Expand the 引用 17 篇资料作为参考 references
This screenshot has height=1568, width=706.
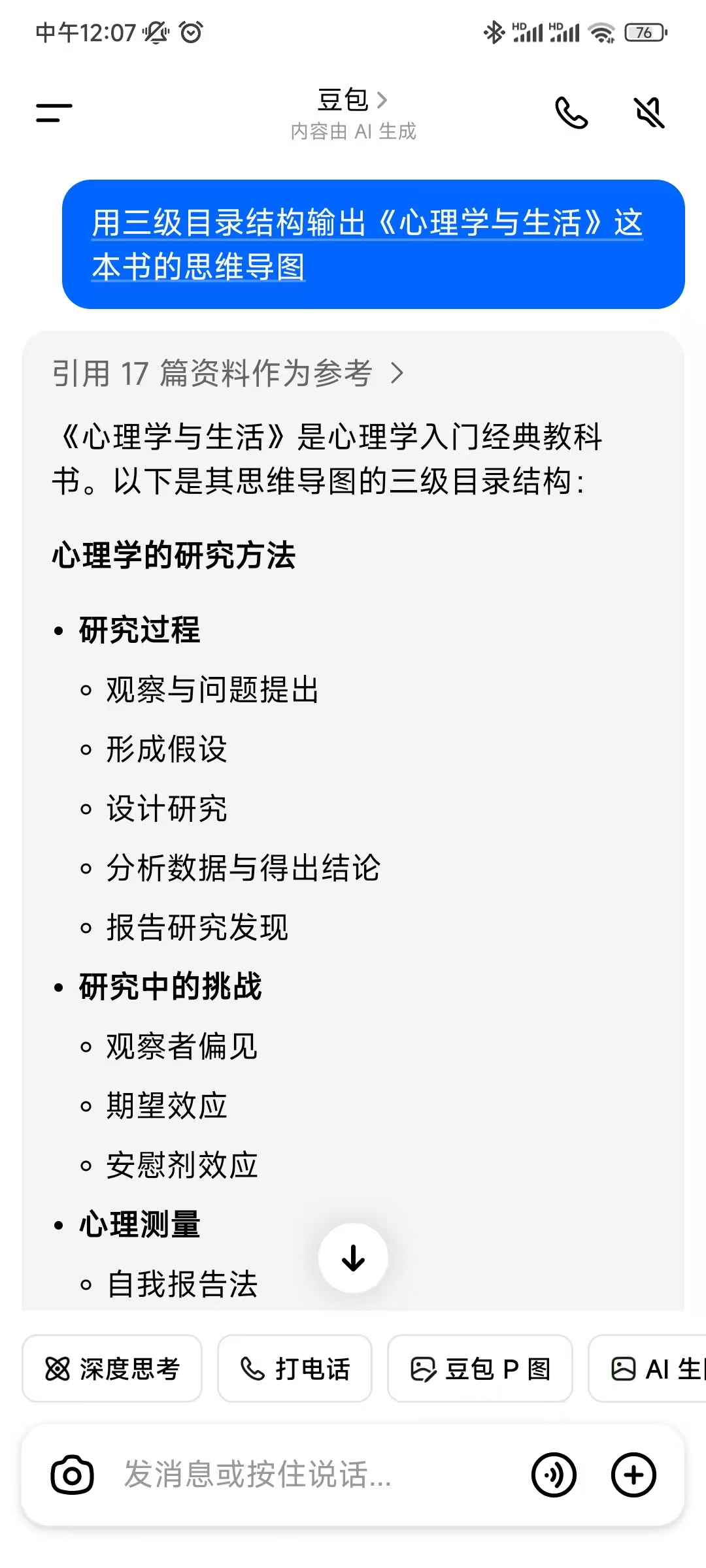tap(228, 373)
